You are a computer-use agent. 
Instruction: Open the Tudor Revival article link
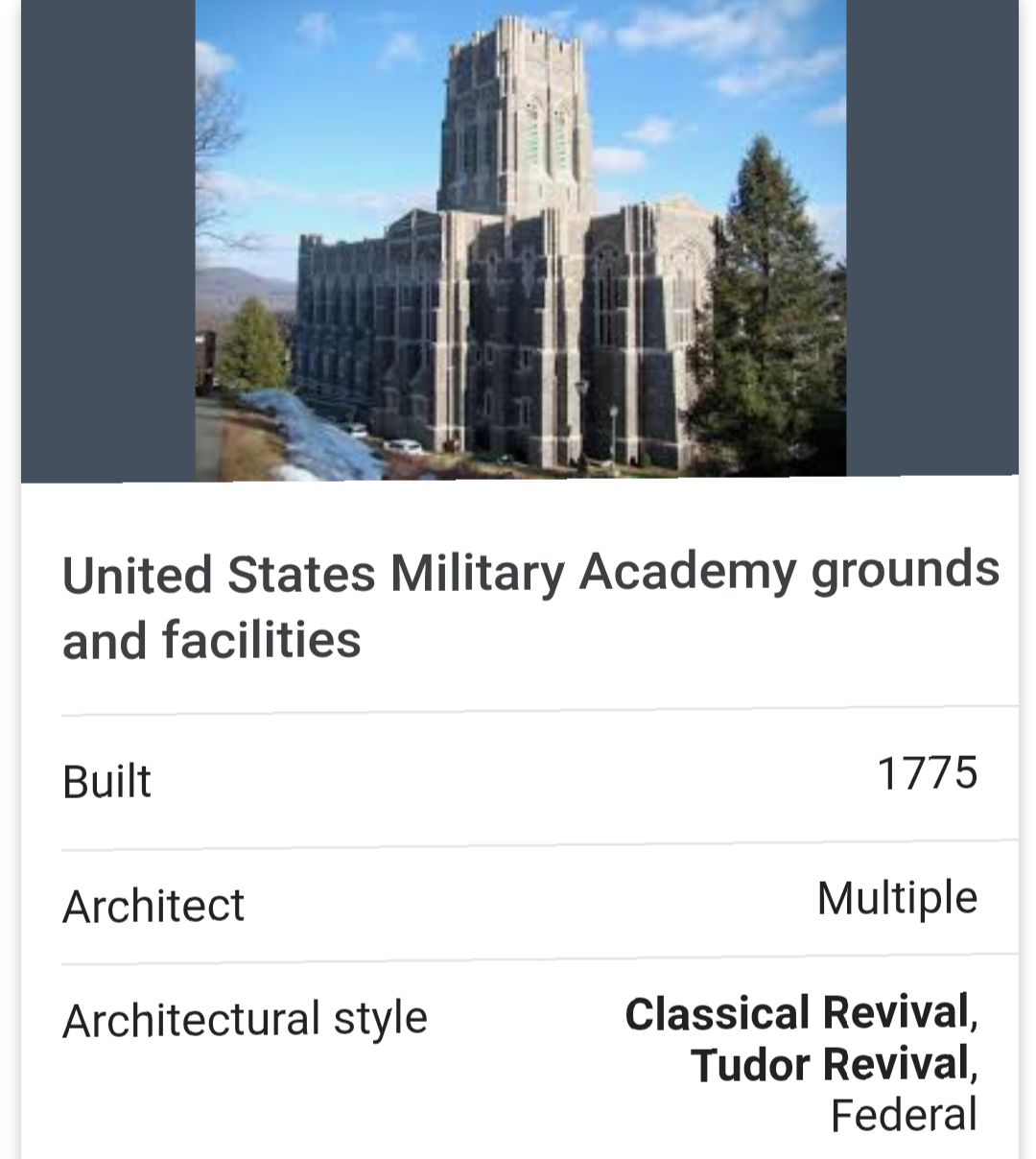pyautogui.click(x=829, y=1065)
